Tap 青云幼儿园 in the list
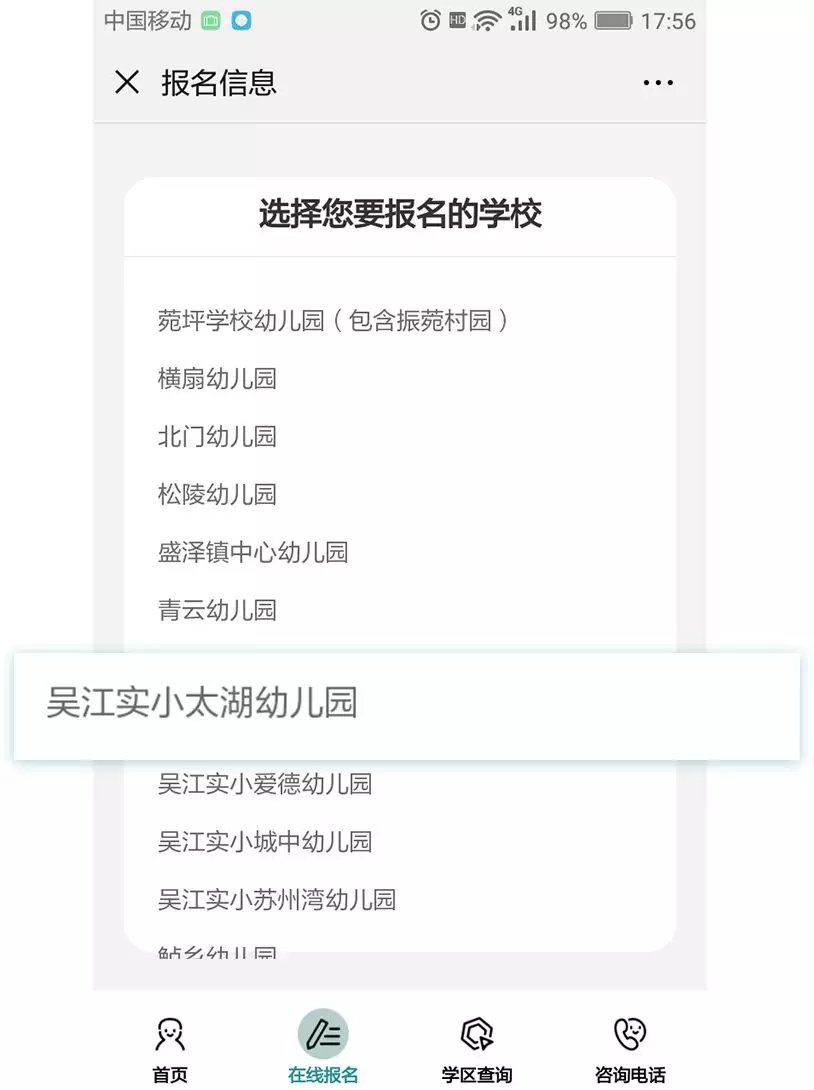 click(x=217, y=611)
